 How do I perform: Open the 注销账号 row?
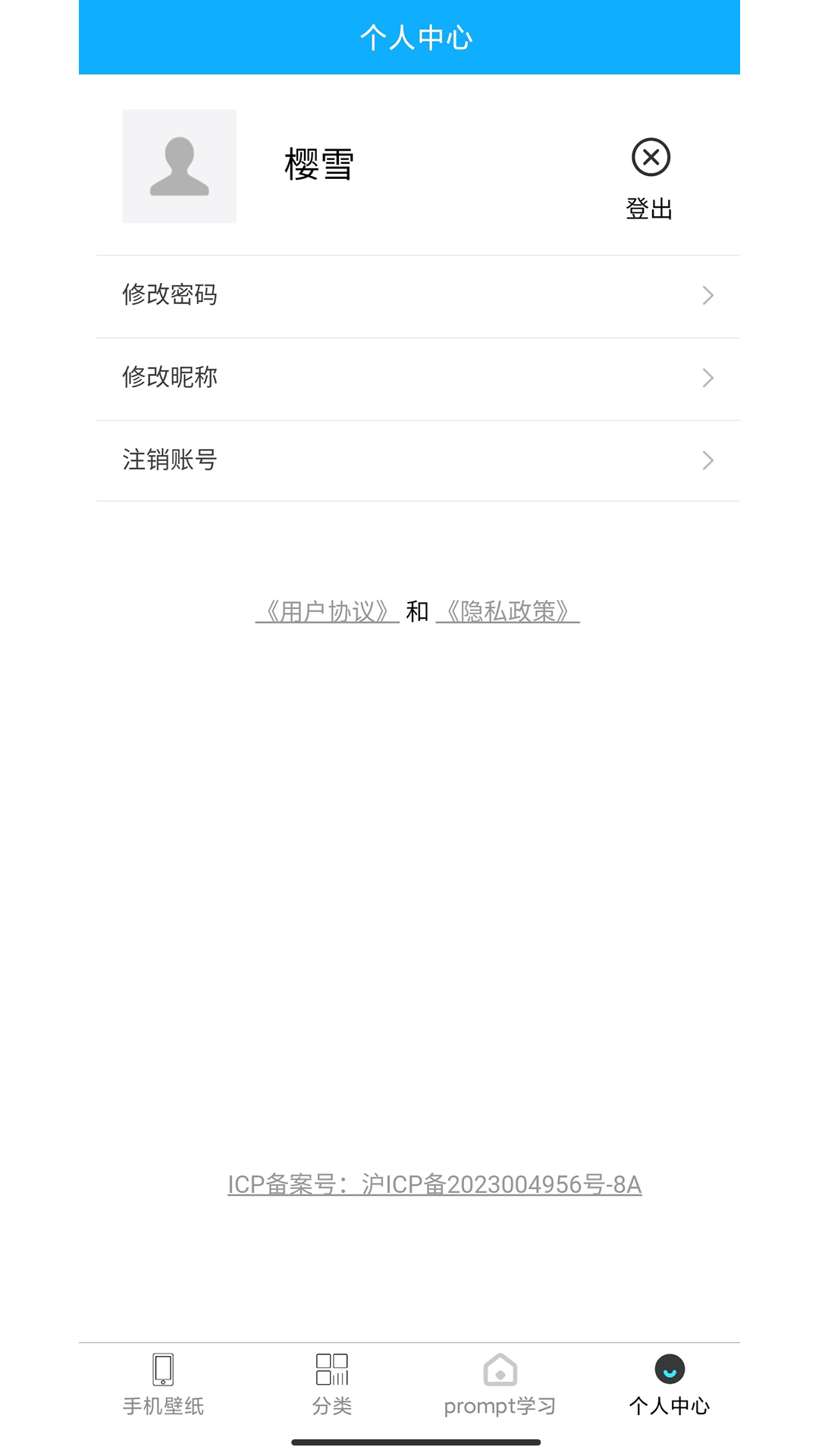[x=418, y=460]
